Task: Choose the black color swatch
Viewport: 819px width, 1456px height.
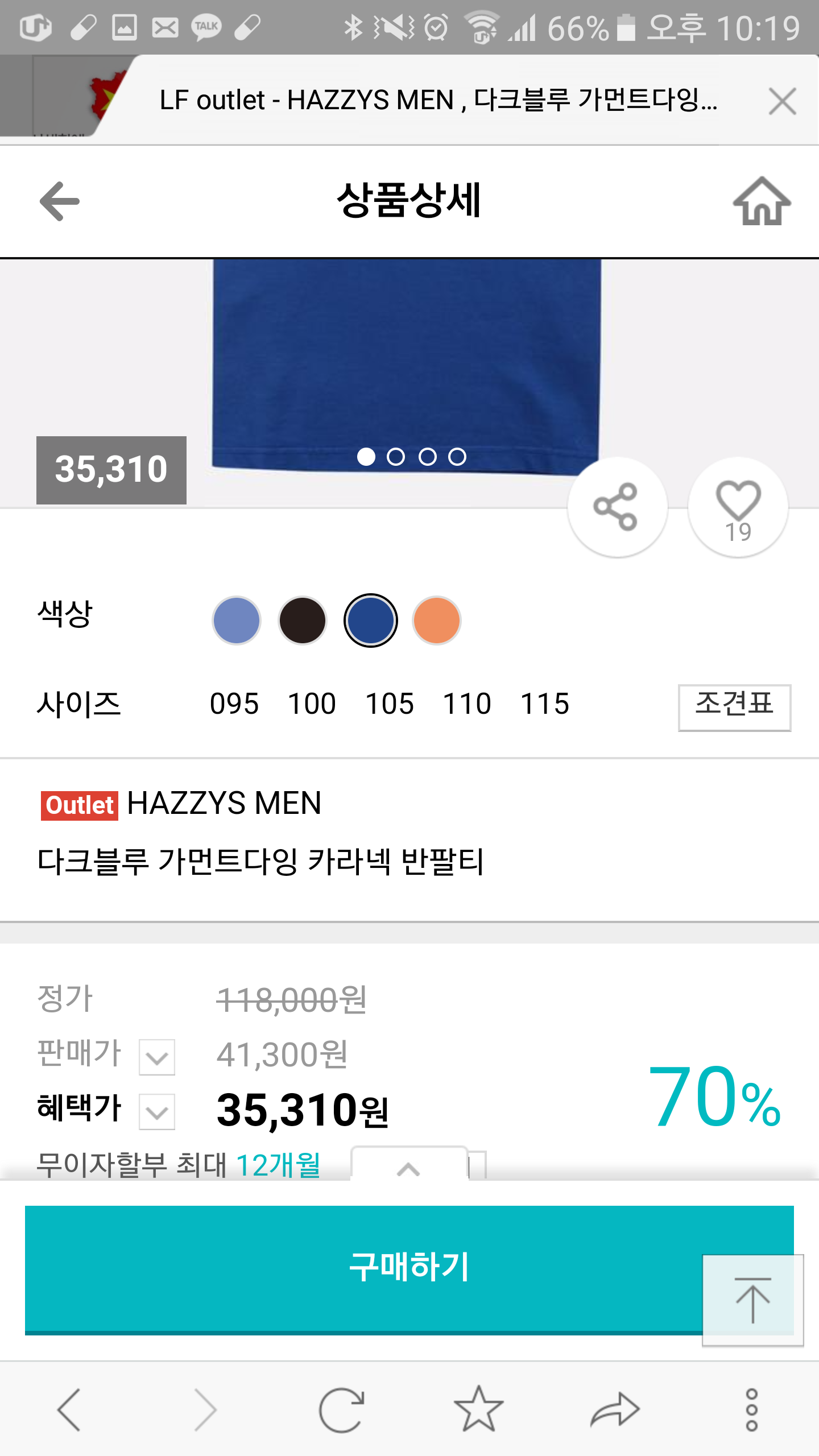Action: pyautogui.click(x=303, y=621)
